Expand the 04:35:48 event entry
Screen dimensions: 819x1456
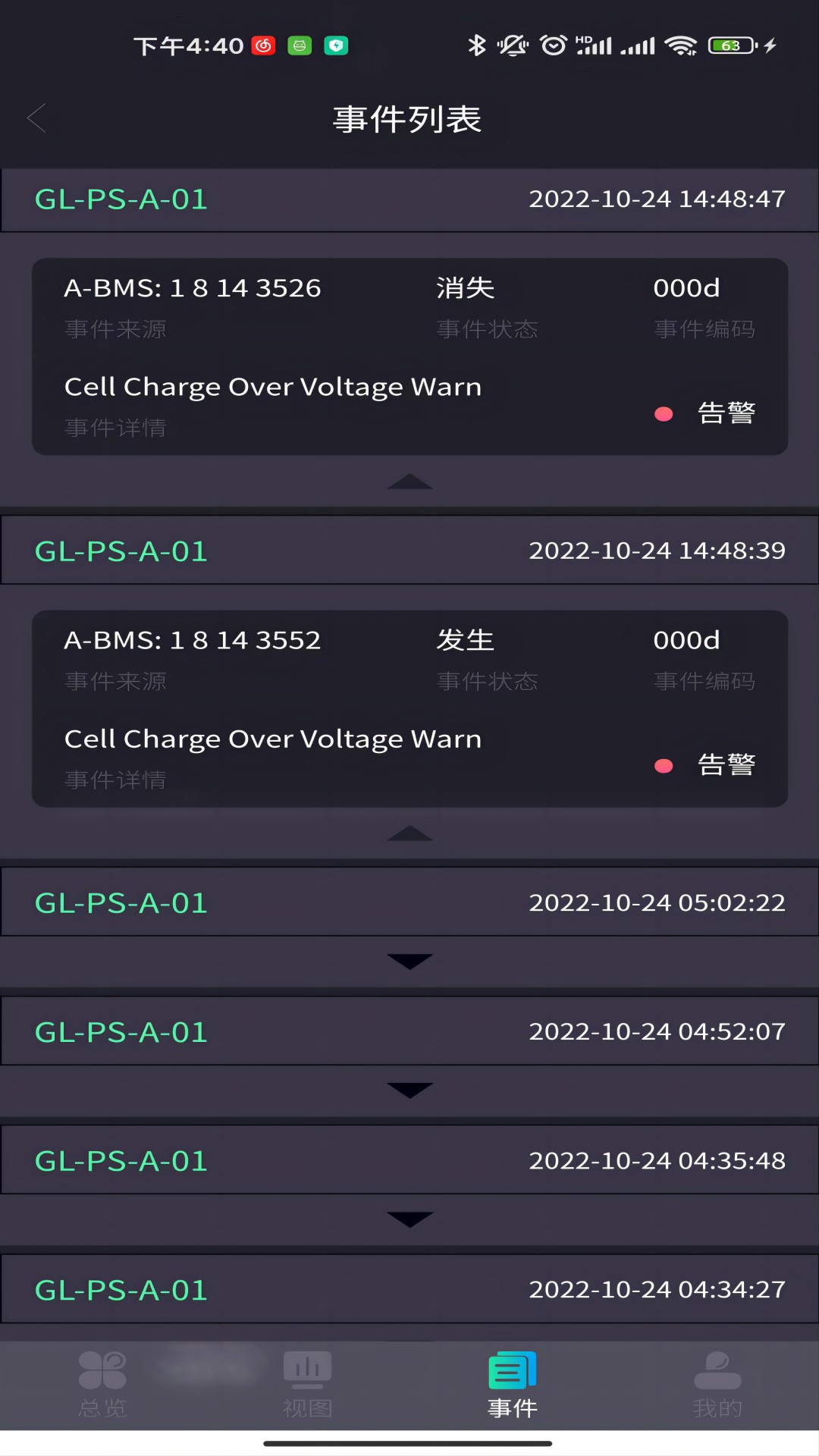[x=409, y=1219]
